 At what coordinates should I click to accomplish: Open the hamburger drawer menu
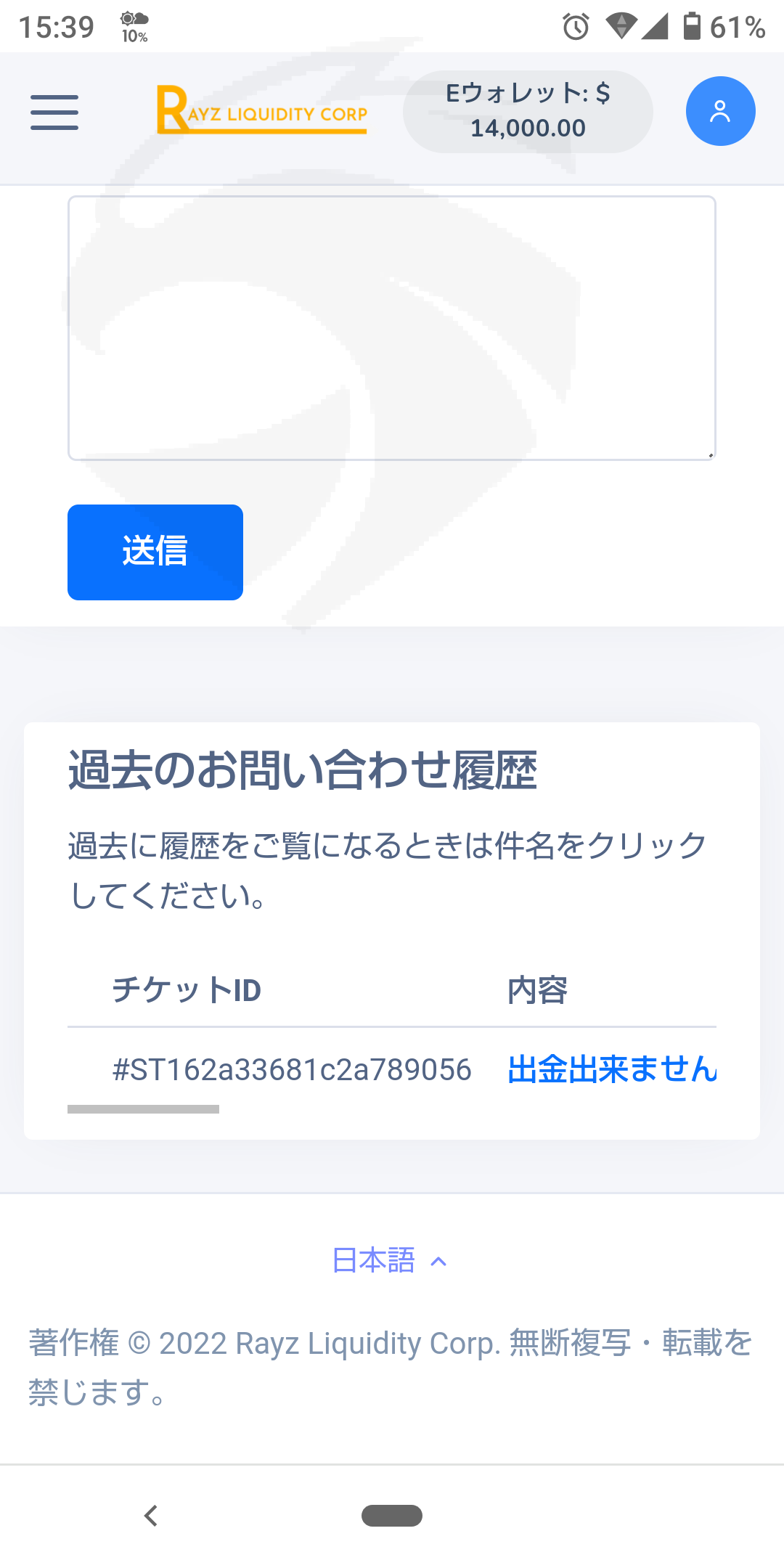tap(54, 113)
